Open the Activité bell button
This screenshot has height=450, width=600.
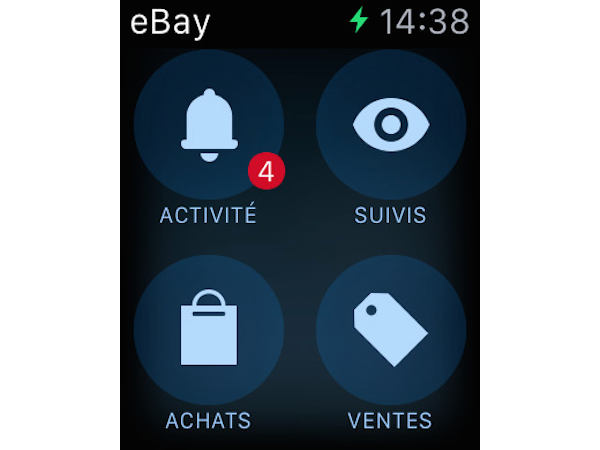coord(208,125)
